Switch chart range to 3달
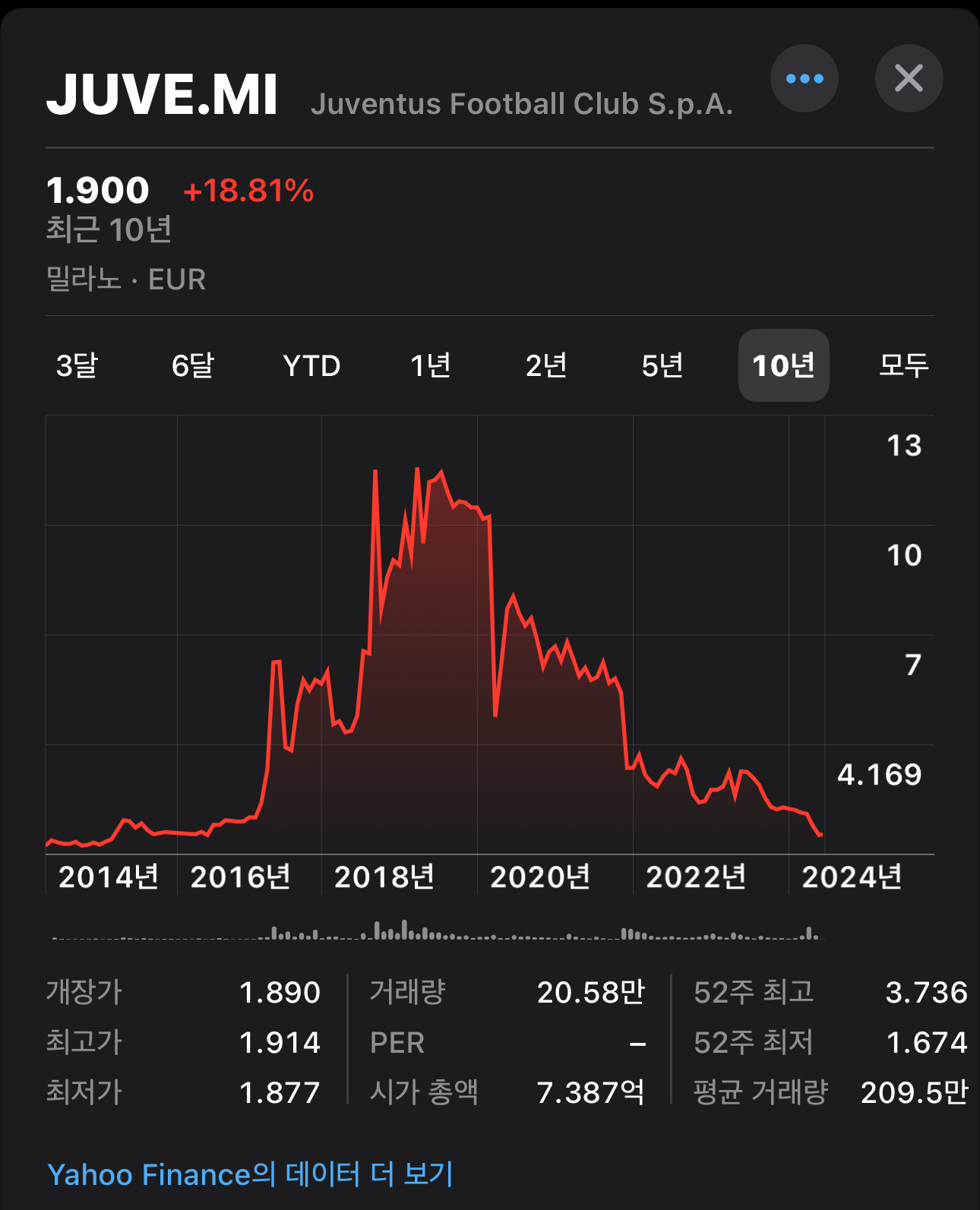The width and height of the screenshot is (980, 1210). click(77, 365)
